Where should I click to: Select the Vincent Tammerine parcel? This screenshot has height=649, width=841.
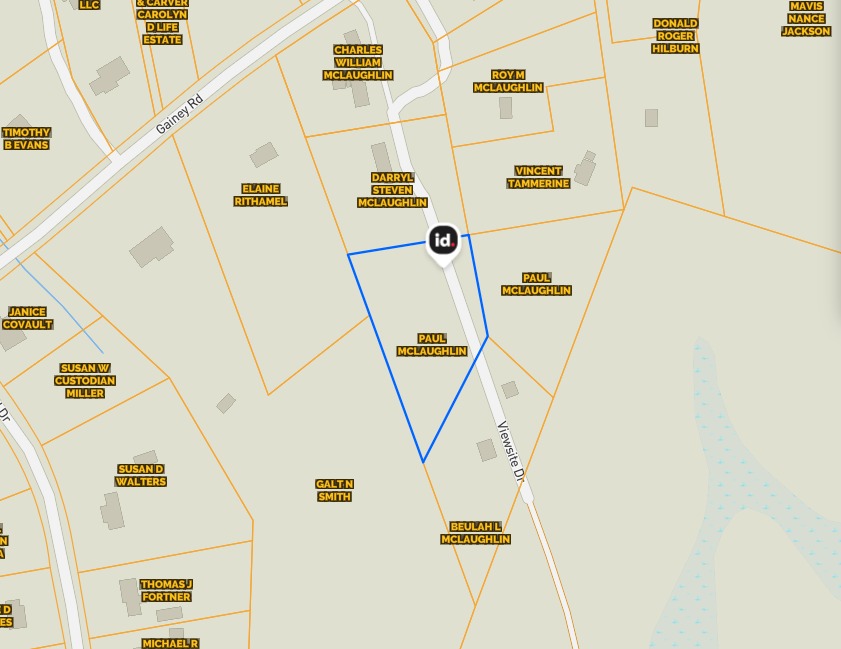538,177
